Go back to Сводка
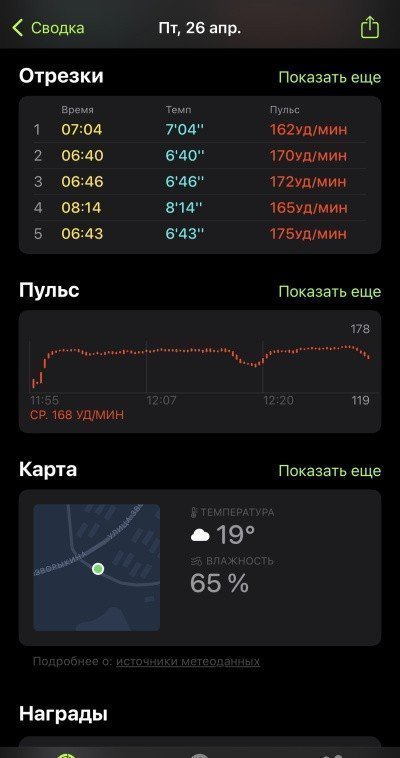 [48, 28]
